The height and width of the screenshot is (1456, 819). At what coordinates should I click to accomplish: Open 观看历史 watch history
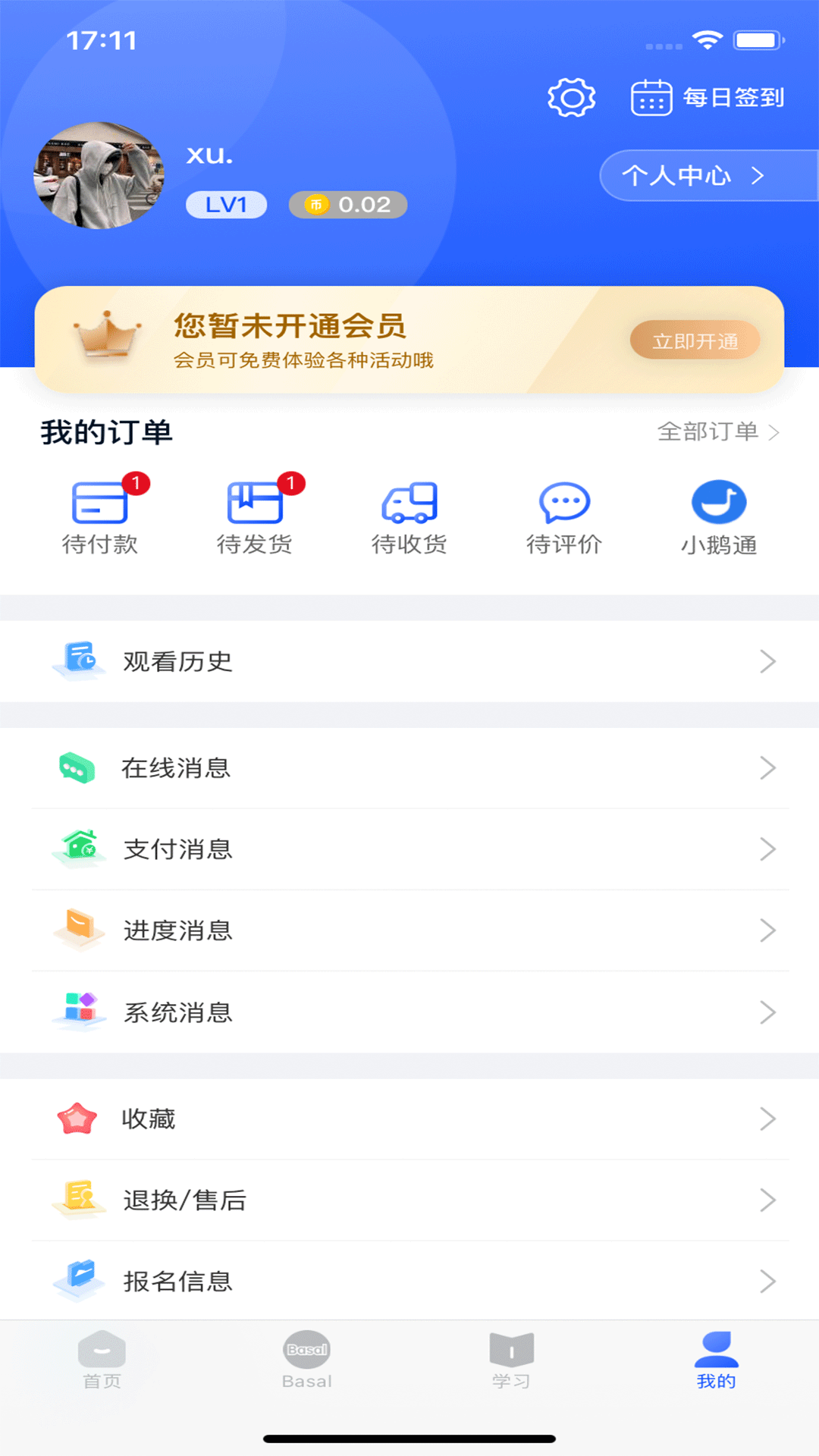409,661
